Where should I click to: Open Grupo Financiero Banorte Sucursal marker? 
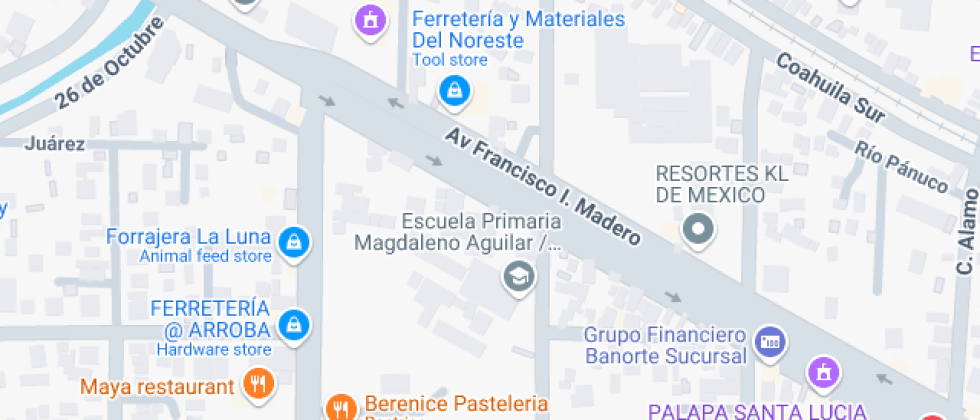[769, 342]
